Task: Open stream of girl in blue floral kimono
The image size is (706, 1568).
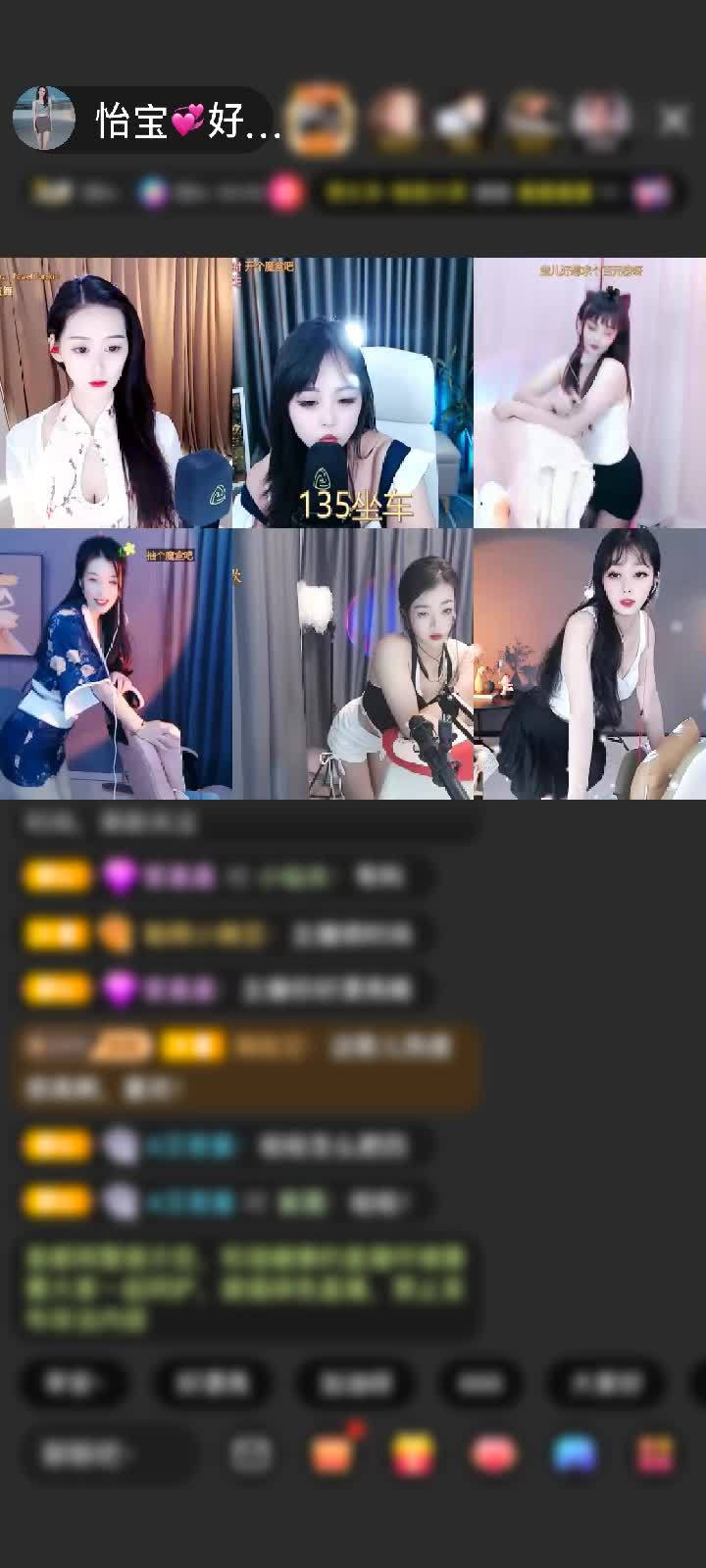Action: click(116, 663)
